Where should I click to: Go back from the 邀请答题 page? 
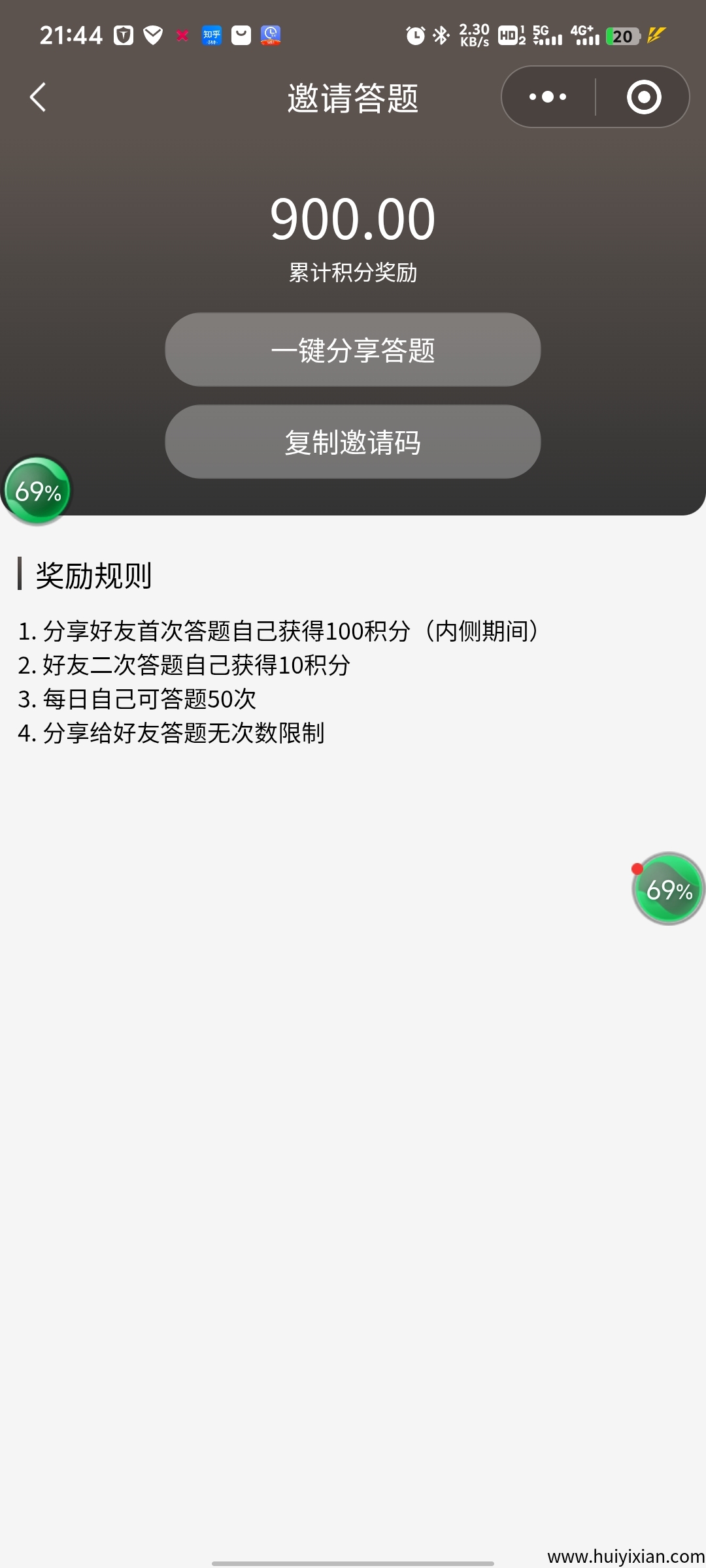[38, 97]
